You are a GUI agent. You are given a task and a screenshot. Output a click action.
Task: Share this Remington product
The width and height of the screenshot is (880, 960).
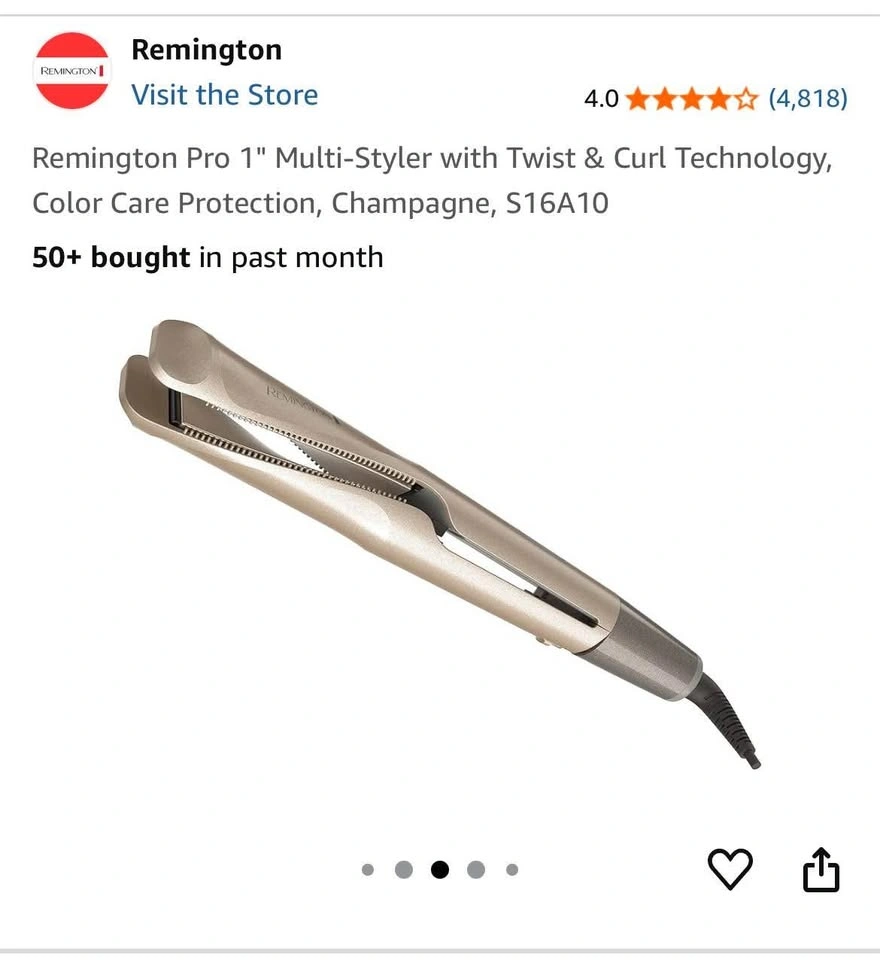[x=821, y=868]
